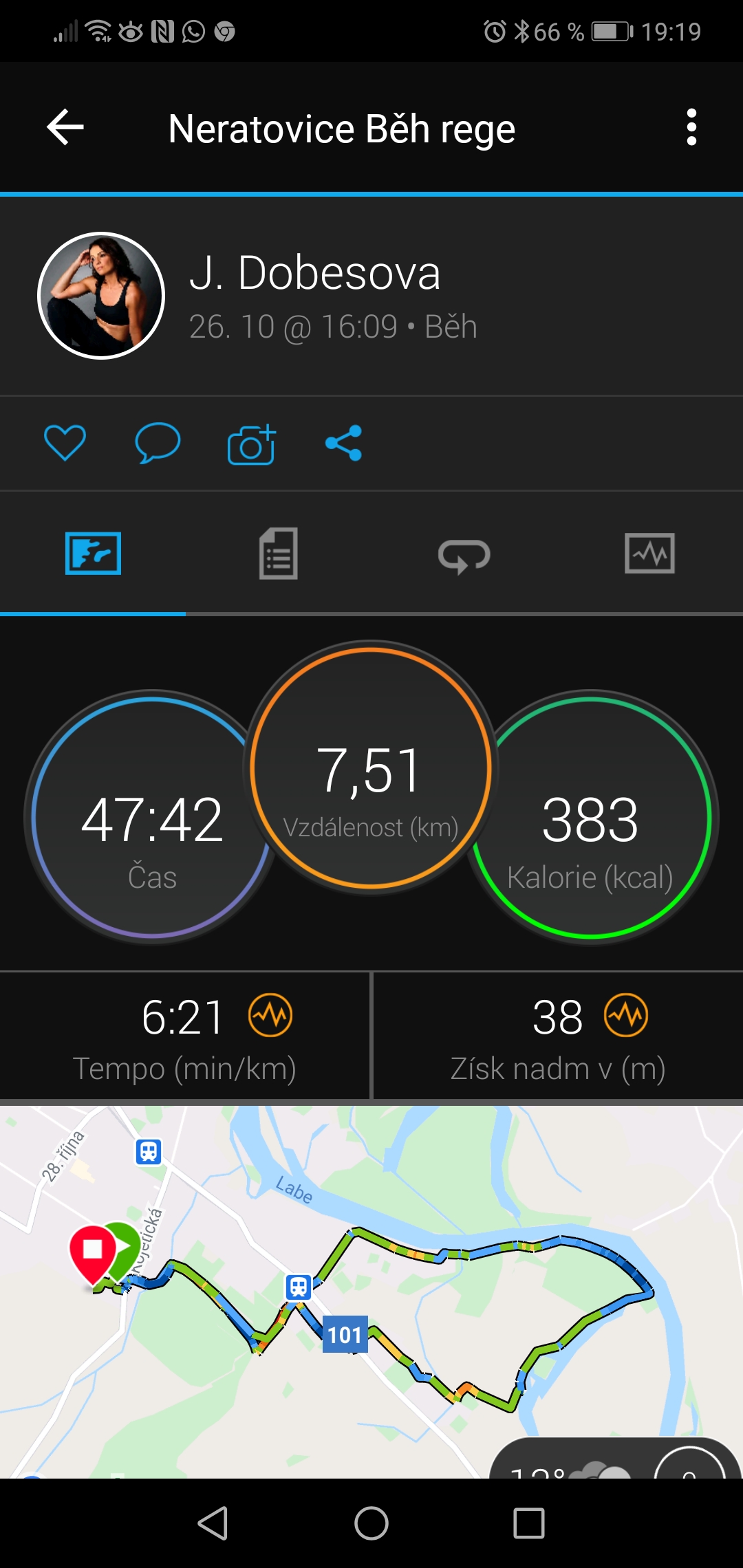Like this activity with the heart
The image size is (743, 1568).
coord(65,443)
